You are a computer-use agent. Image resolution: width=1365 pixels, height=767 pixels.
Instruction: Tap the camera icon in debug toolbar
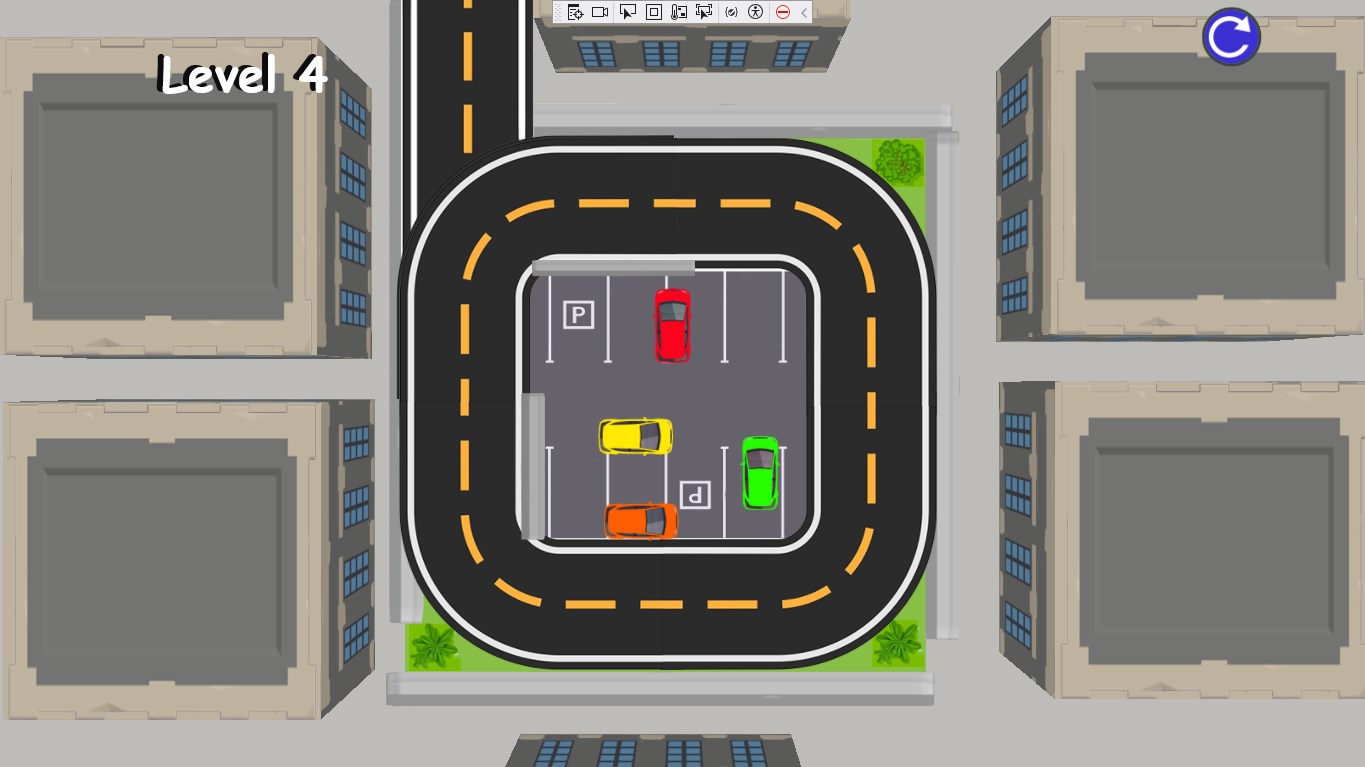coord(600,12)
